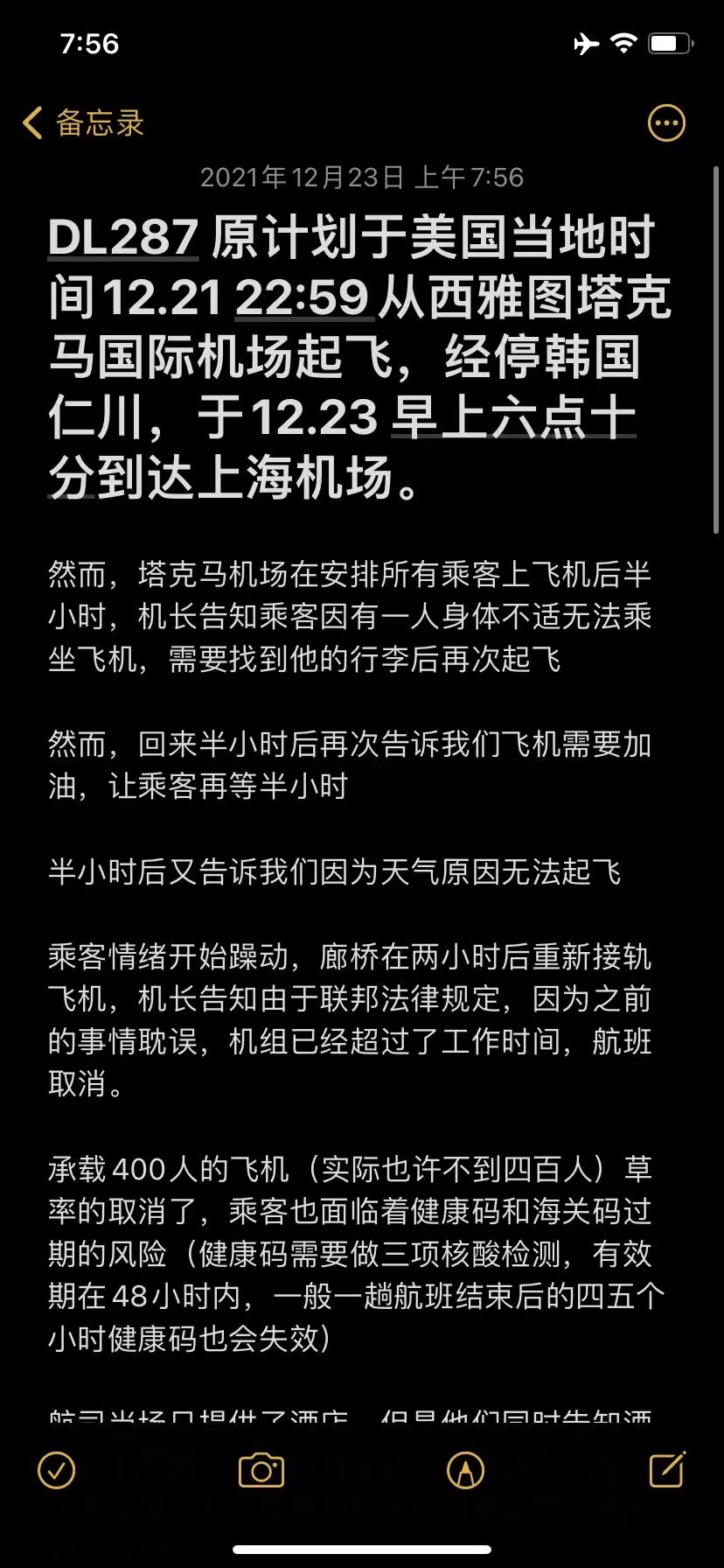Tap the underlined flight number DL287
The width and height of the screenshot is (724, 1568).
pyautogui.click(x=123, y=239)
